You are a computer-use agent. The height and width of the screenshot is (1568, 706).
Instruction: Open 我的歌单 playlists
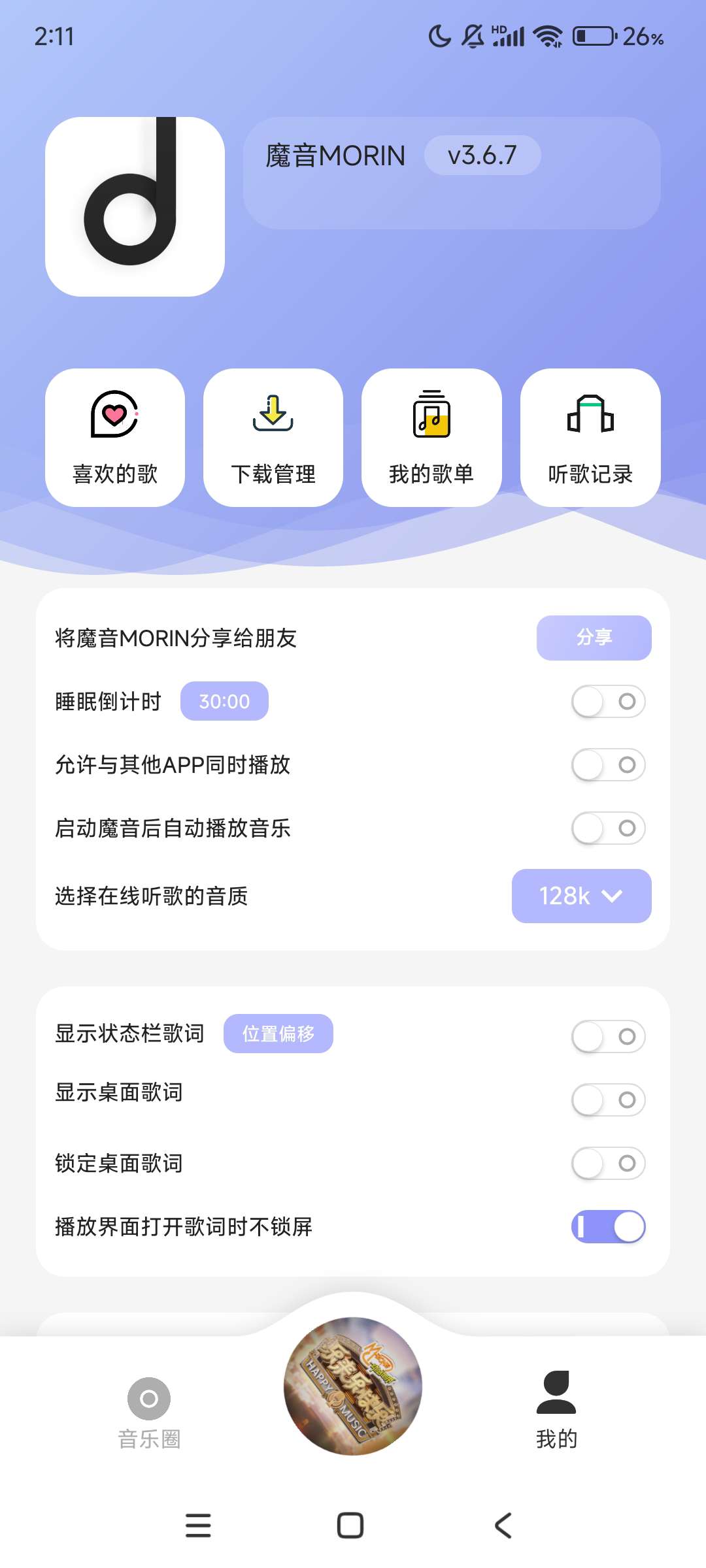pyautogui.click(x=431, y=437)
